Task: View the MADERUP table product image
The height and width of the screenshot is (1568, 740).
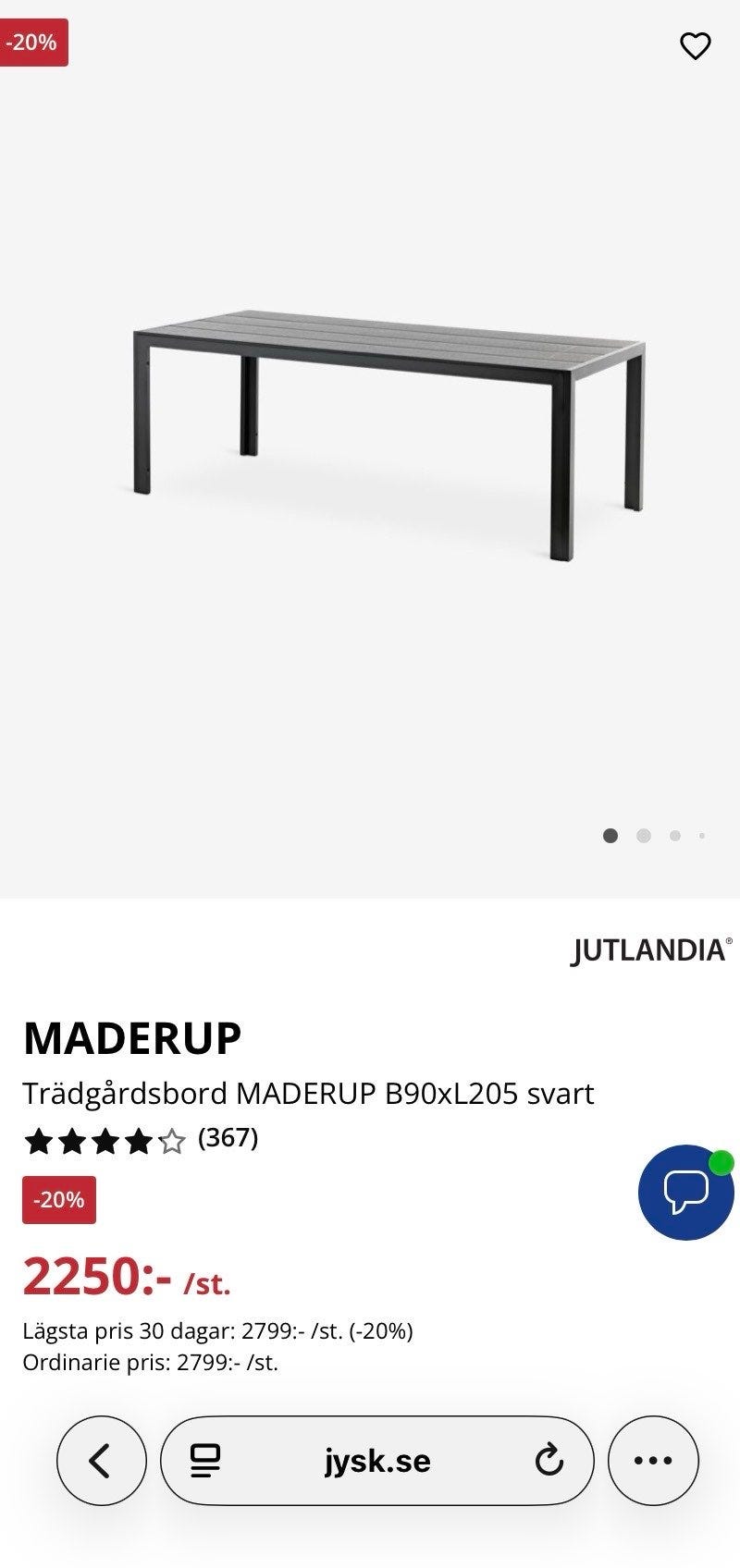Action: [388, 435]
